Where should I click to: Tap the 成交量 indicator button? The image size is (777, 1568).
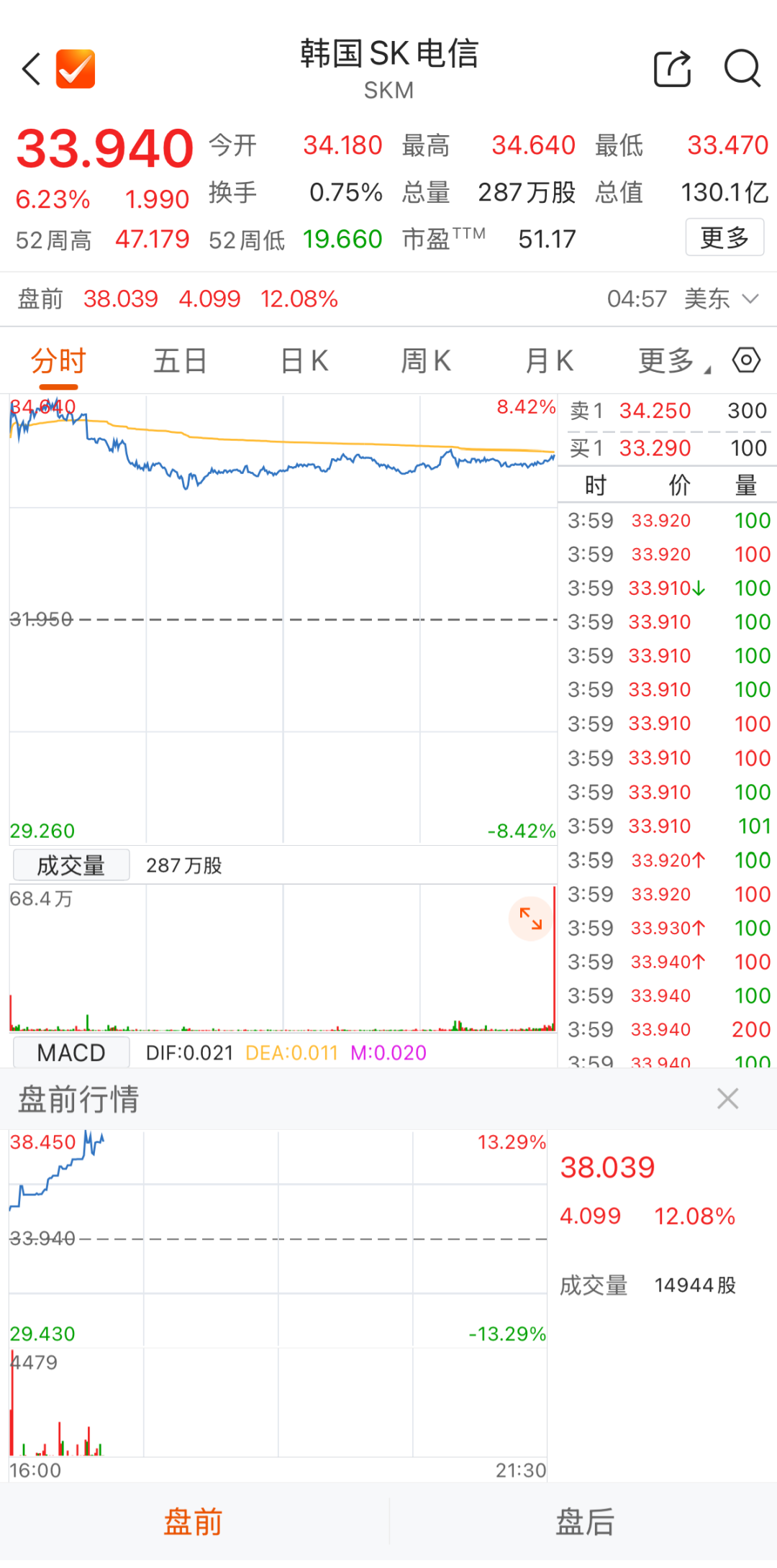coord(71,865)
